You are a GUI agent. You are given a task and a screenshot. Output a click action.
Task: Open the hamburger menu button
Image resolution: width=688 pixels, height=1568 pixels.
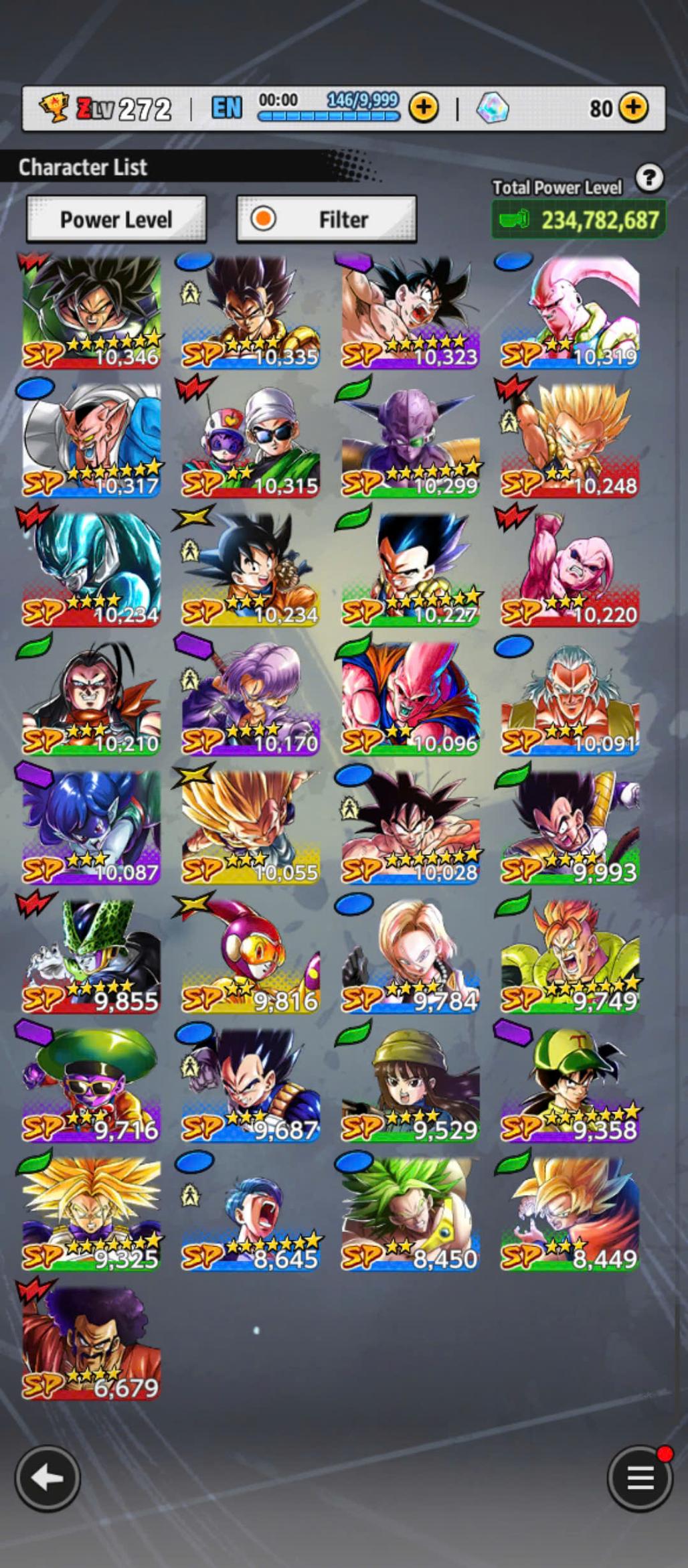(639, 1478)
